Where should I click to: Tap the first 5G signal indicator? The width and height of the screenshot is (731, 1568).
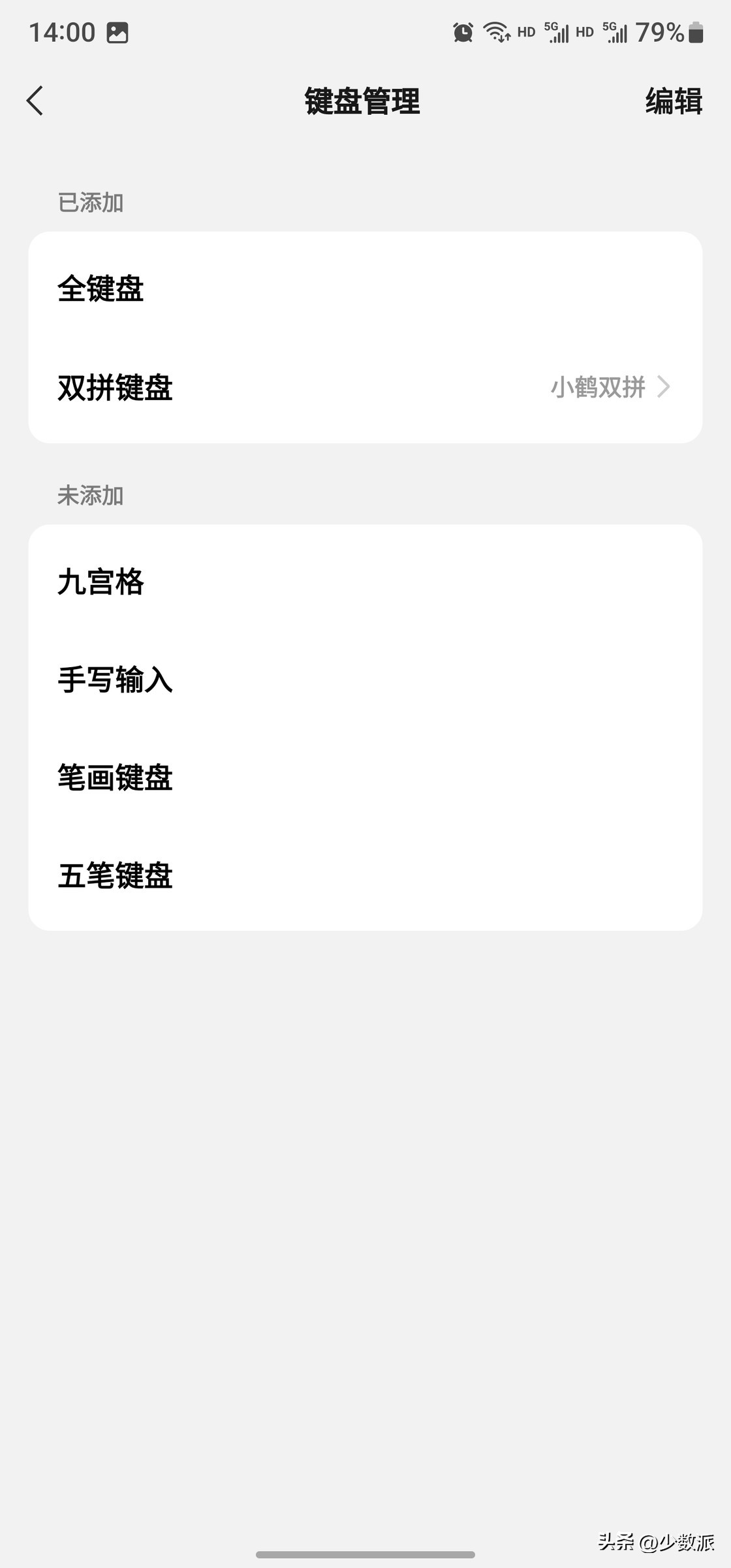point(557,31)
